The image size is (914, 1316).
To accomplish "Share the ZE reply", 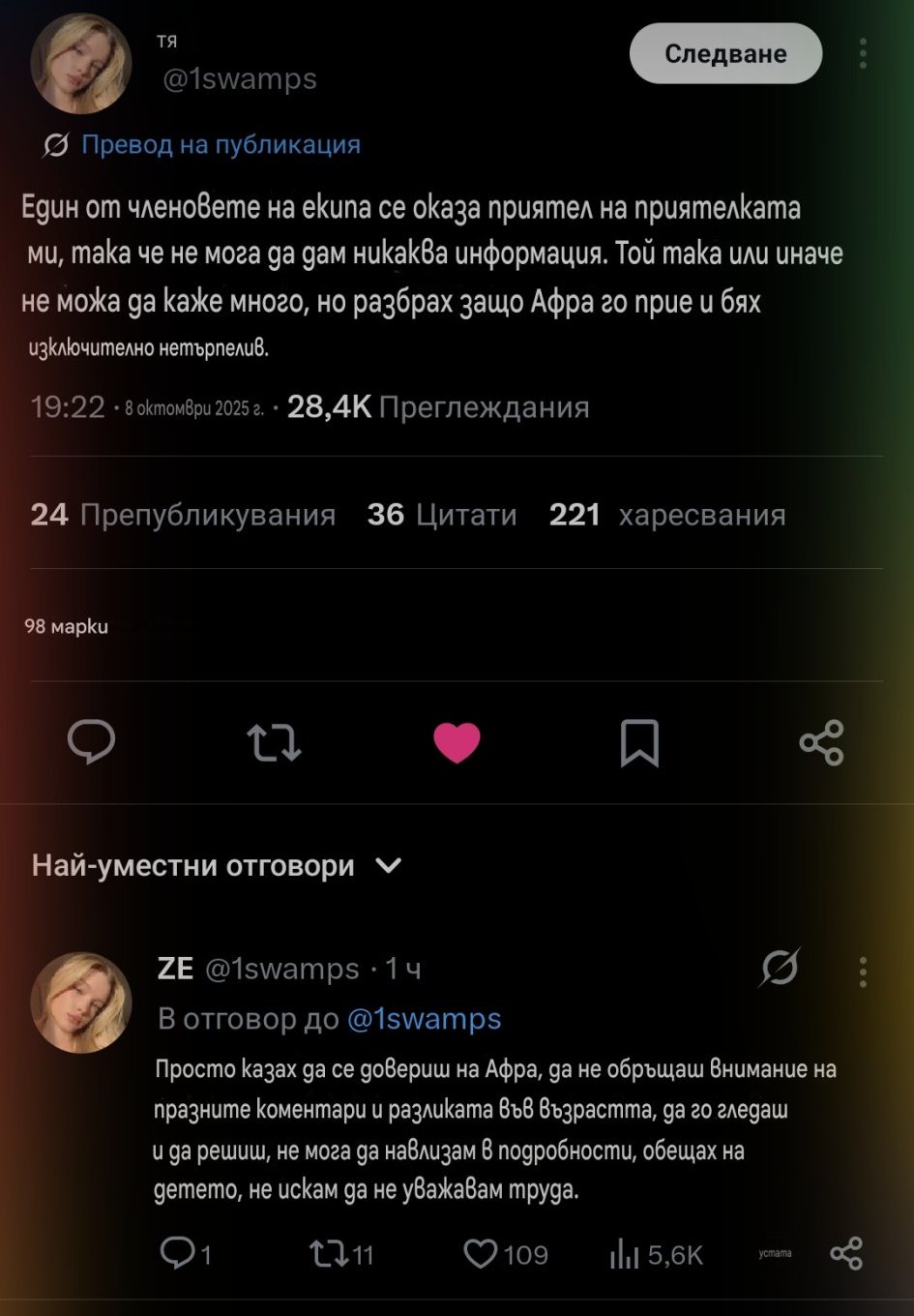I will pyautogui.click(x=846, y=1254).
